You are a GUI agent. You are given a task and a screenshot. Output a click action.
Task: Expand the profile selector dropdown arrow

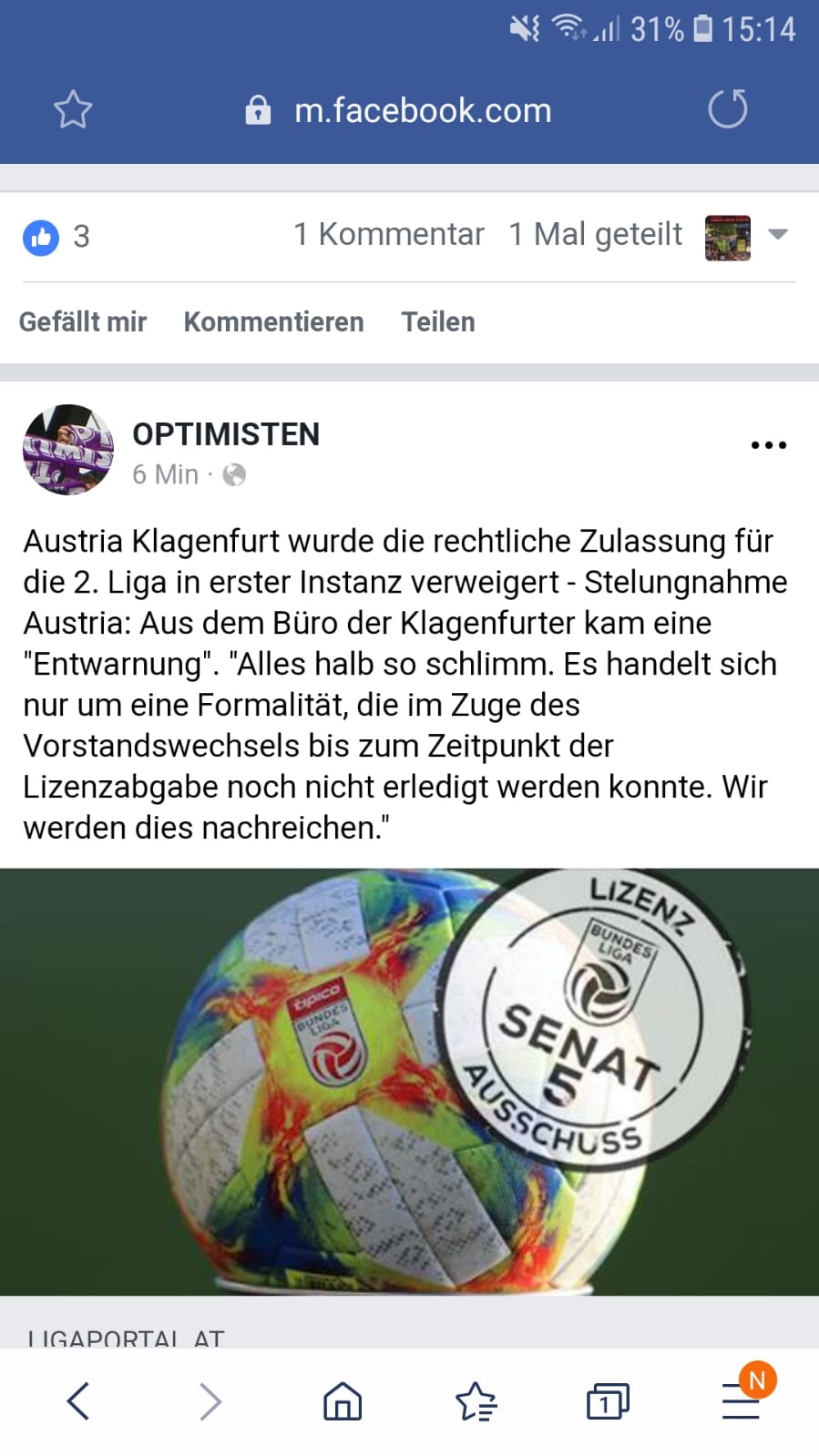click(x=778, y=235)
